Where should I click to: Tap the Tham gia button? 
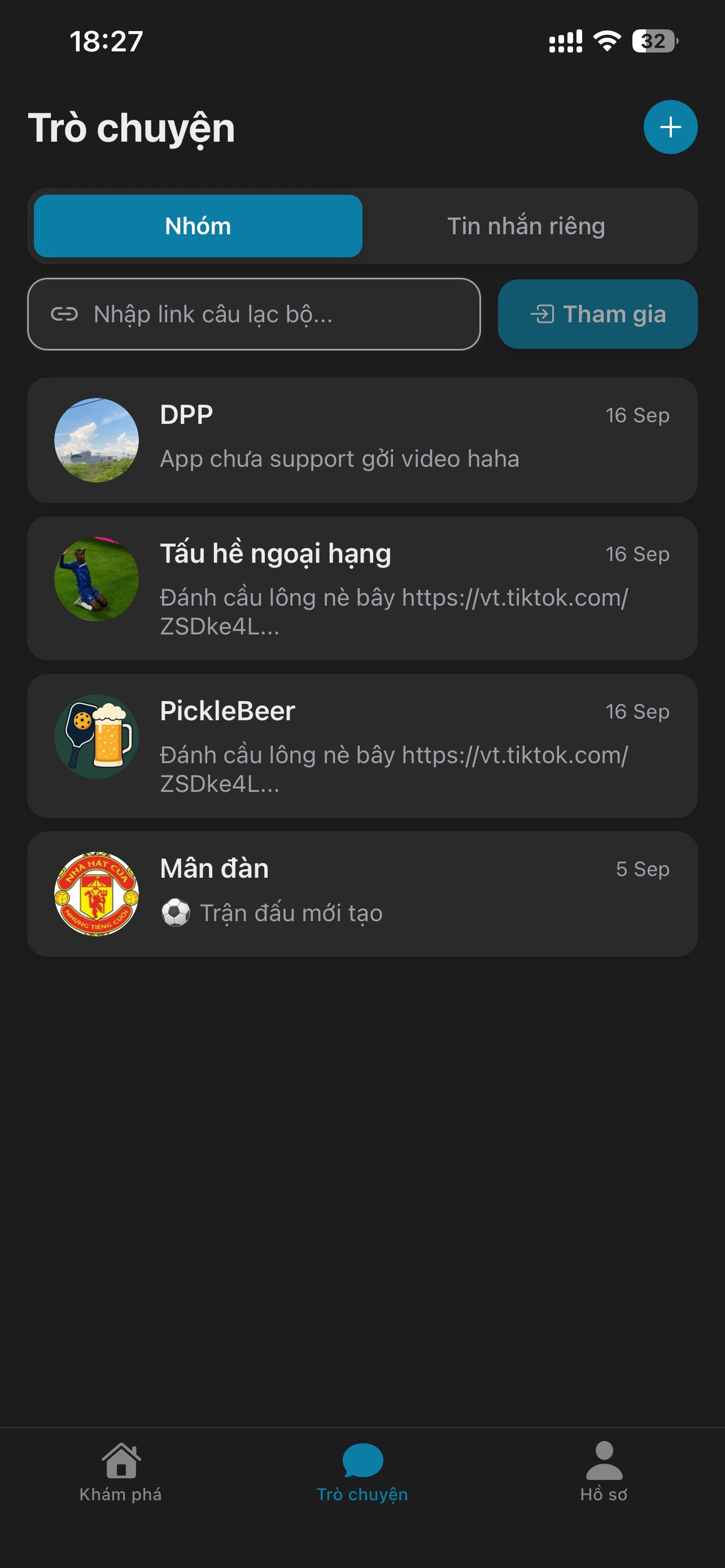point(597,314)
